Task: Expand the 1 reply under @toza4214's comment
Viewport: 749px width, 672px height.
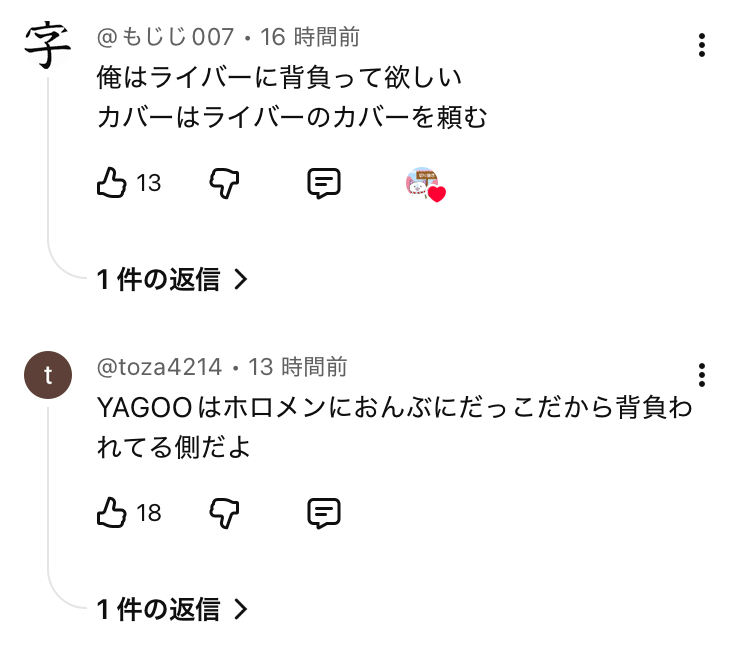Action: (x=171, y=609)
